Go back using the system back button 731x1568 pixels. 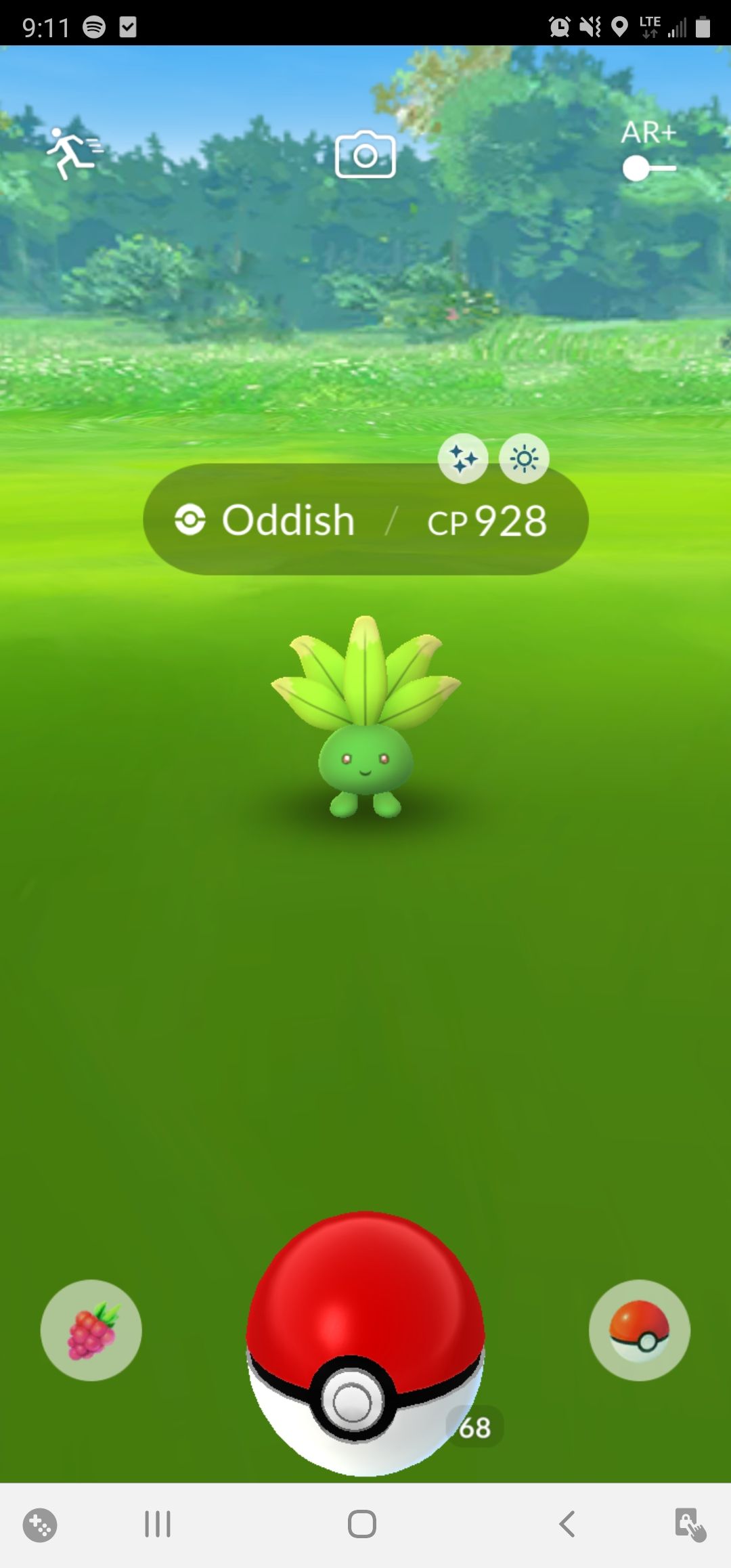[x=567, y=1524]
